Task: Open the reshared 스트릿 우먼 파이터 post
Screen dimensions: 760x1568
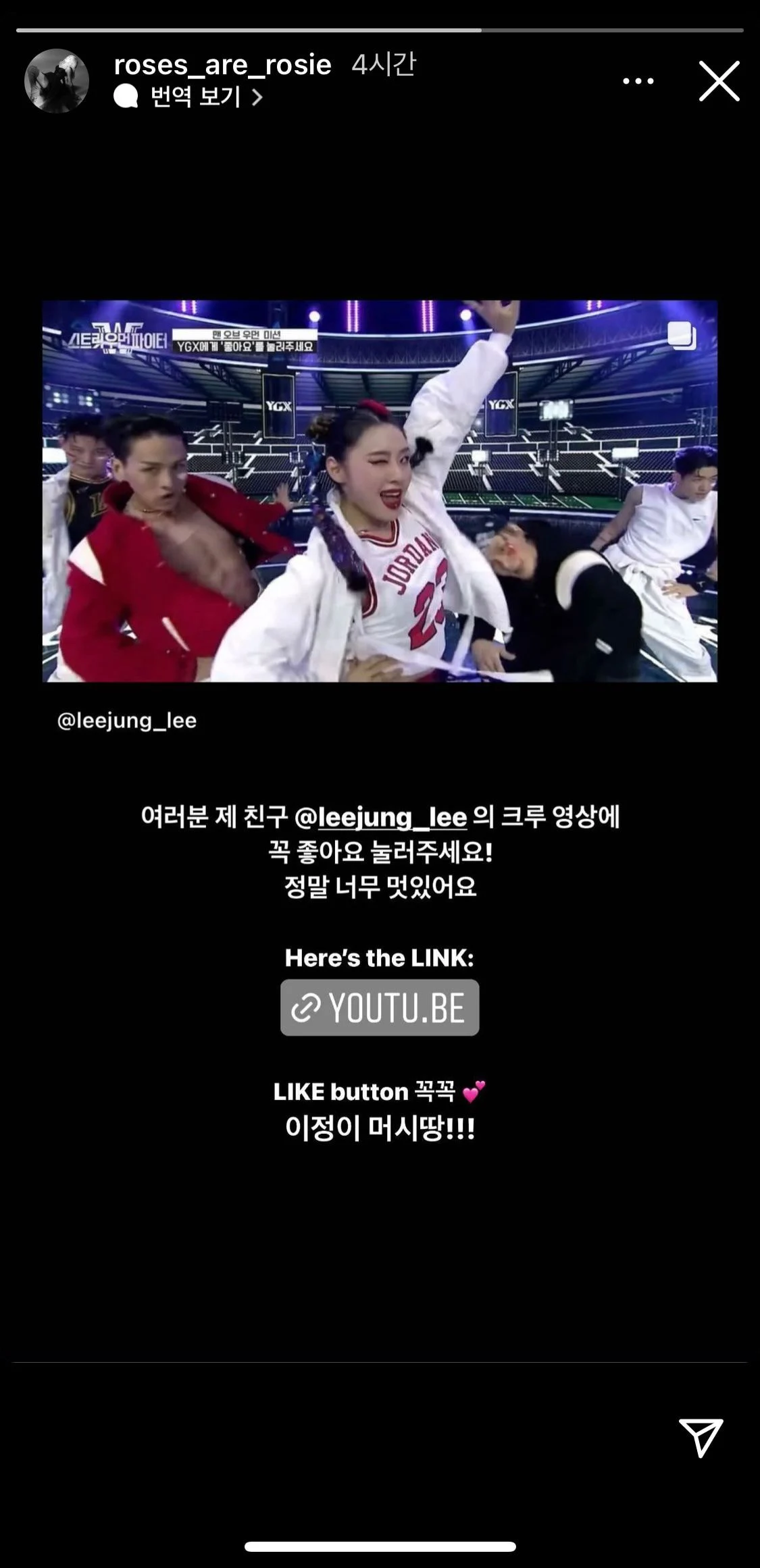Action: coord(380,491)
